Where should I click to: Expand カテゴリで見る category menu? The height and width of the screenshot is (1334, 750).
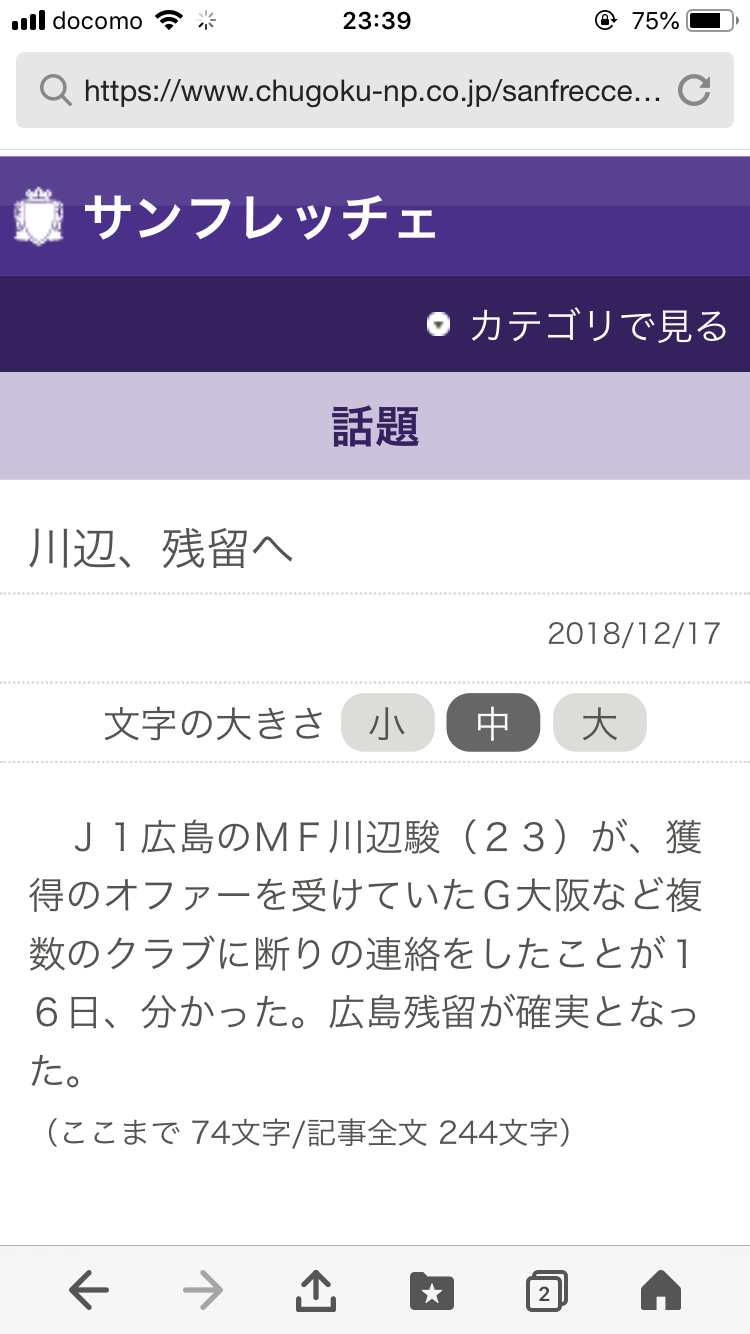(x=580, y=326)
